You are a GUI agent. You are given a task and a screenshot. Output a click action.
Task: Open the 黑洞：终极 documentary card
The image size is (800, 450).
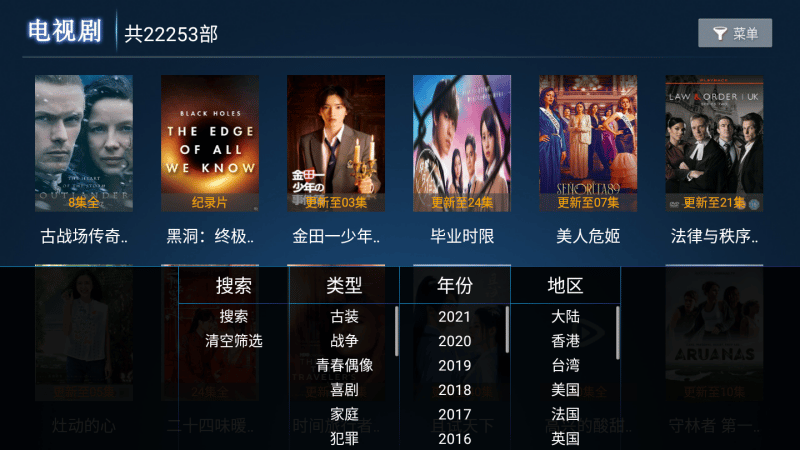[x=210, y=143]
